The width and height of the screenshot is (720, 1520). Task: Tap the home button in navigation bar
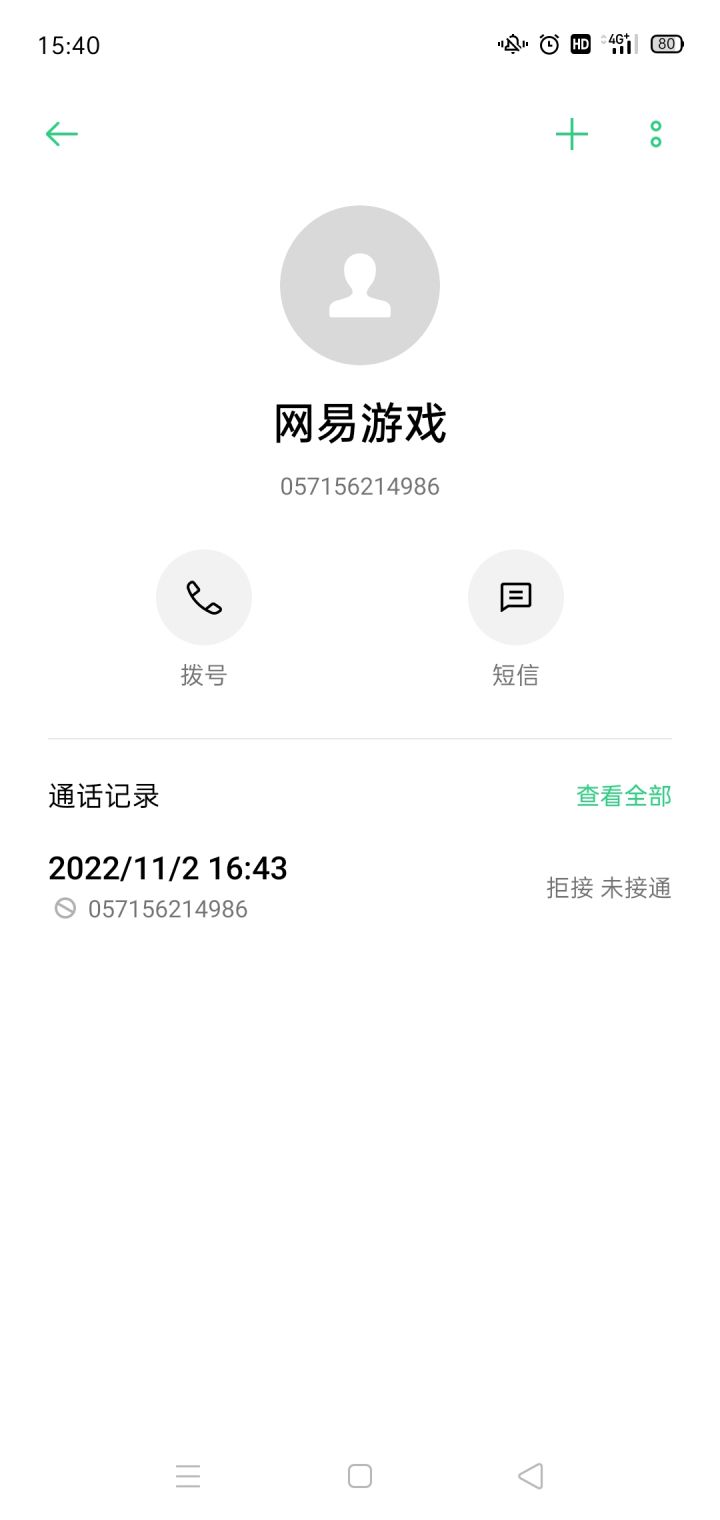click(x=360, y=1476)
